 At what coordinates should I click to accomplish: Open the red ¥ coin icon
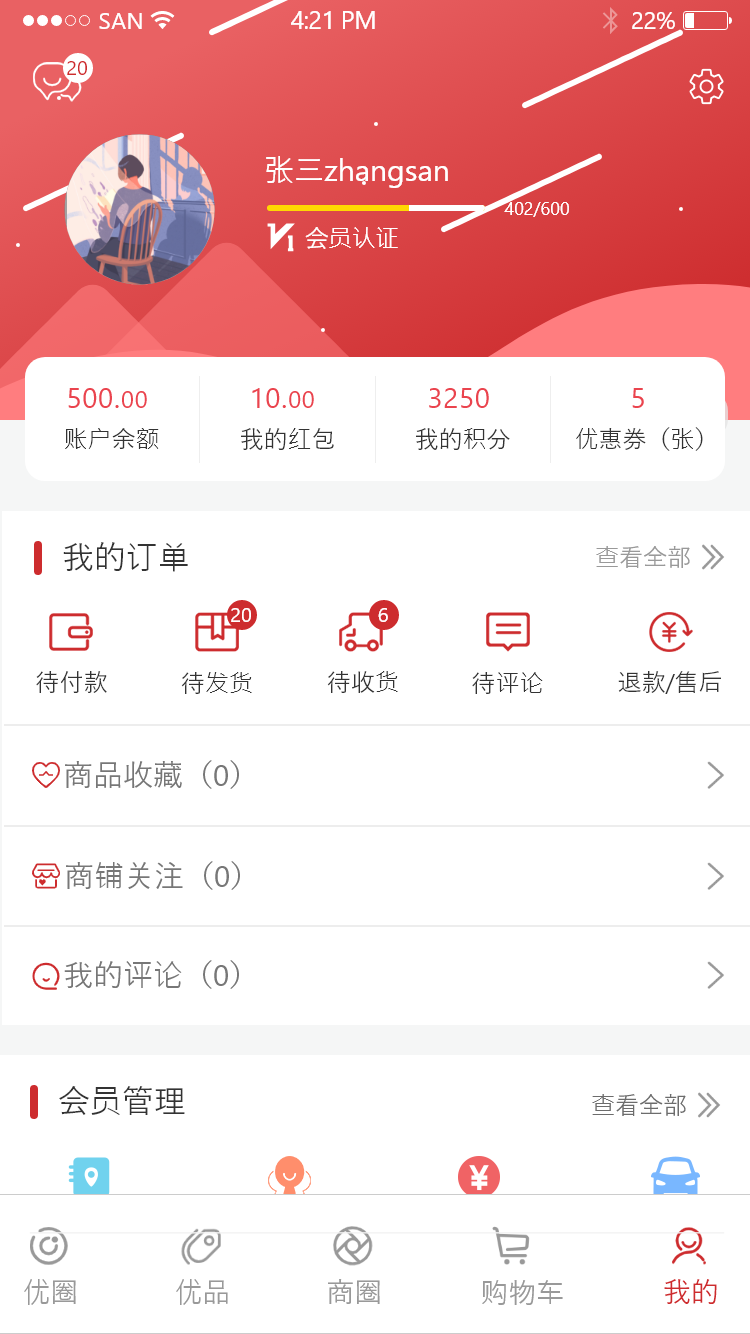(478, 1176)
